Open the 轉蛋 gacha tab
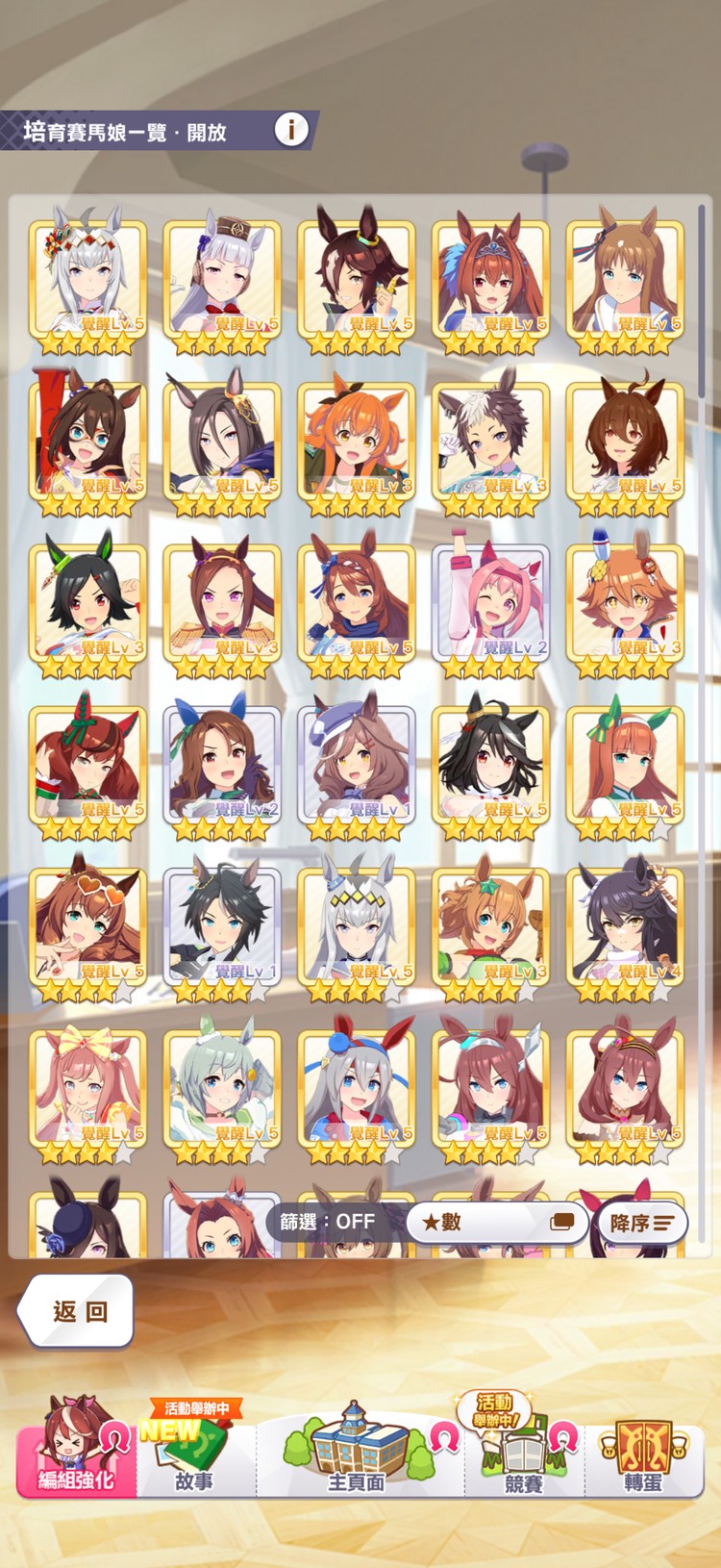The image size is (721, 1568). [x=642, y=1451]
